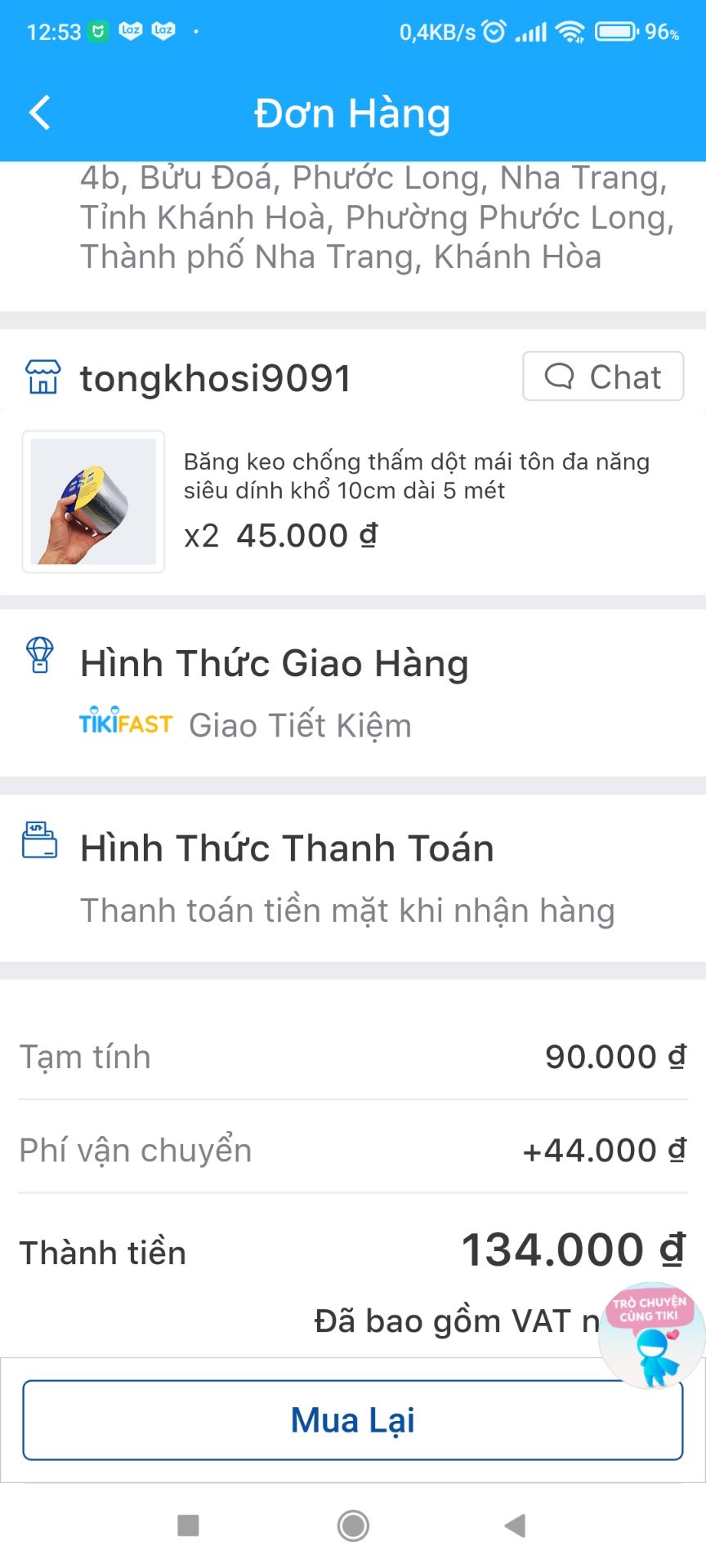Tap the back arrow in the header
The image size is (706, 1568).
coord(39,113)
